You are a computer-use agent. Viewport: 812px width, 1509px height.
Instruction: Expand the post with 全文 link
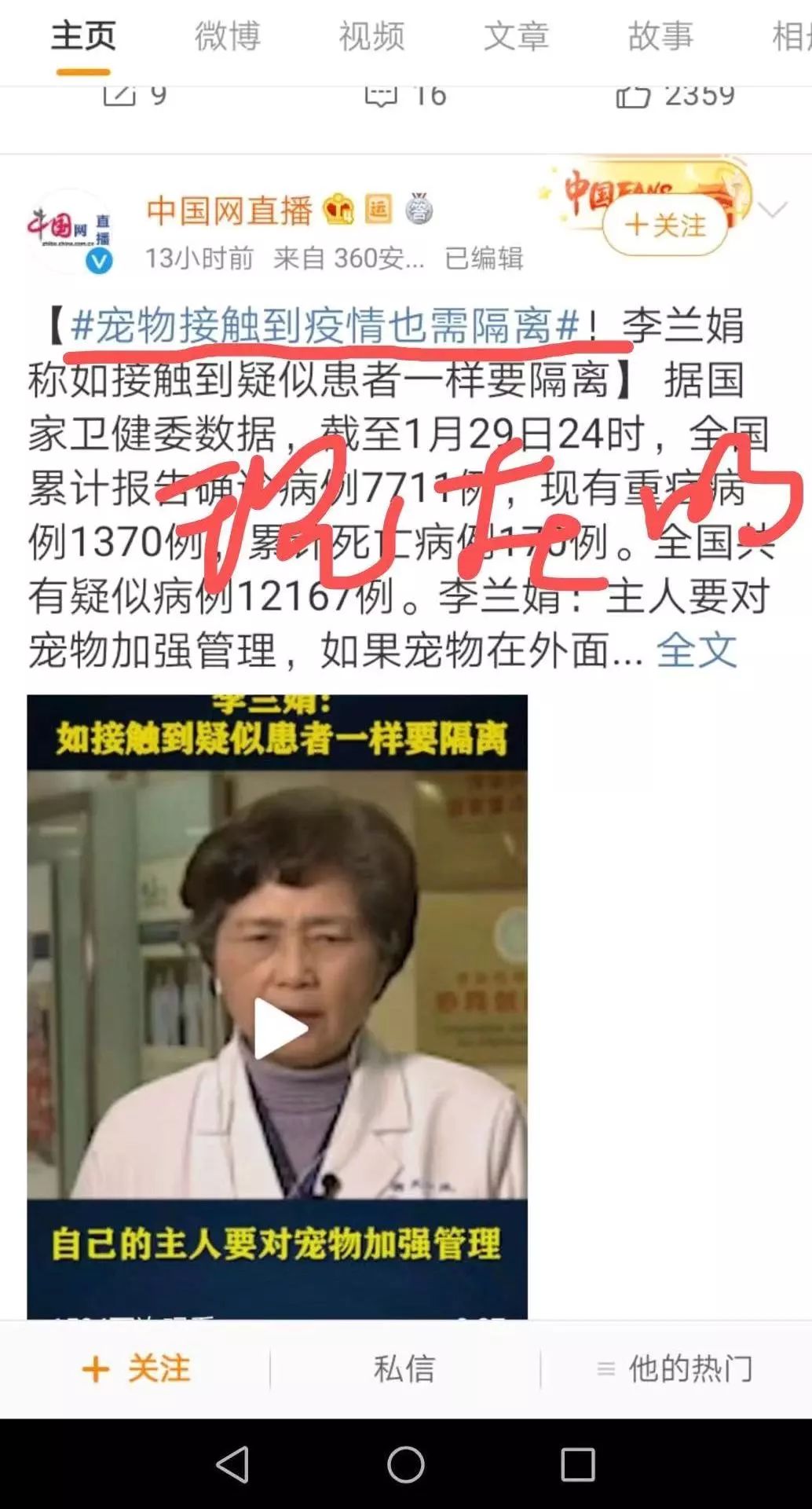click(x=697, y=650)
